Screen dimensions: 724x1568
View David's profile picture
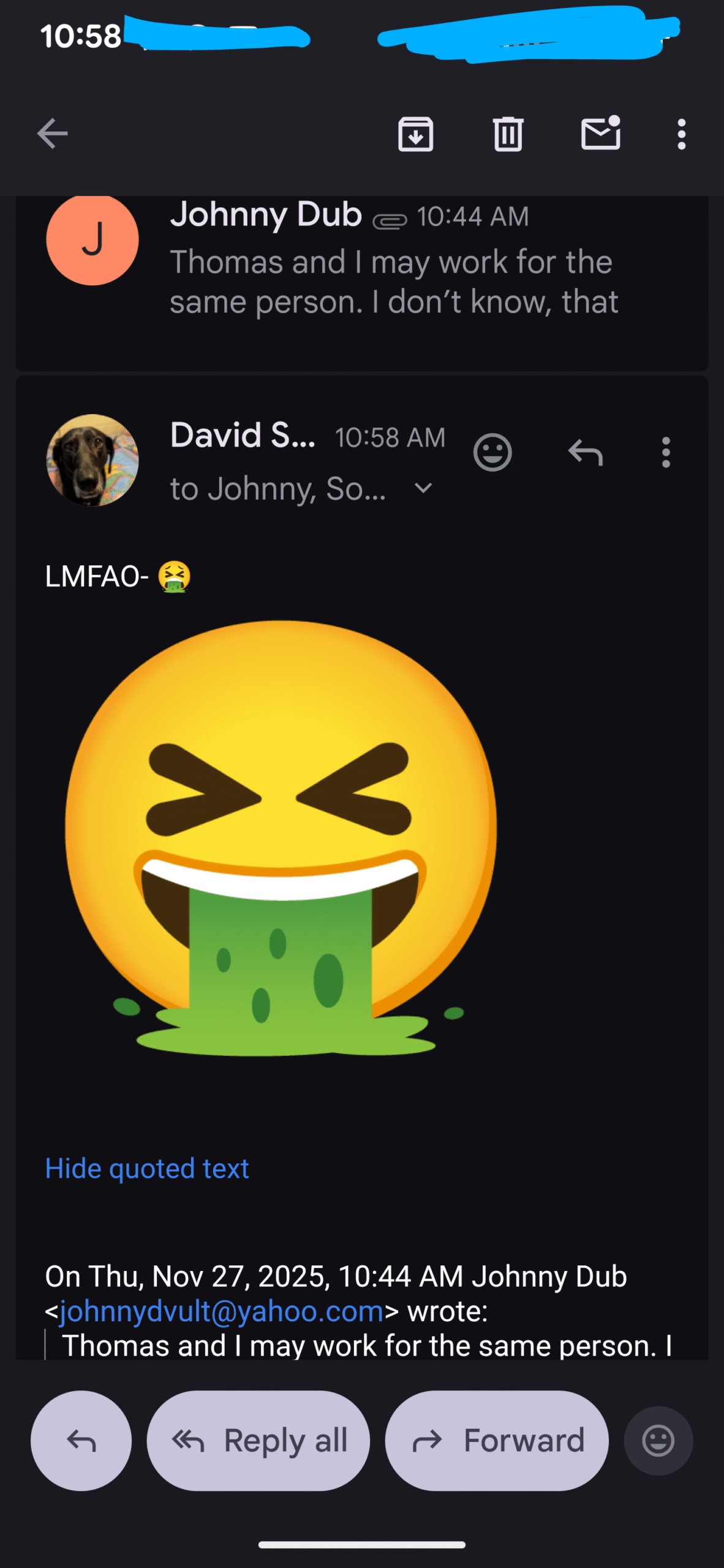(92, 460)
